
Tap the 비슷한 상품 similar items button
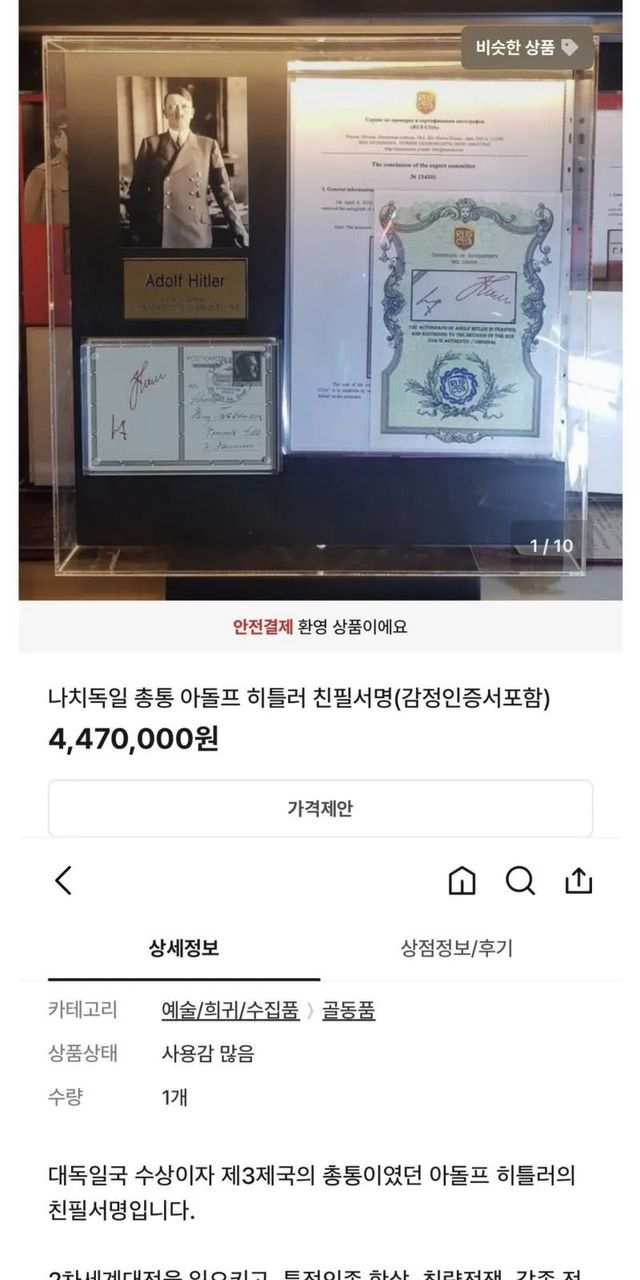tap(527, 47)
